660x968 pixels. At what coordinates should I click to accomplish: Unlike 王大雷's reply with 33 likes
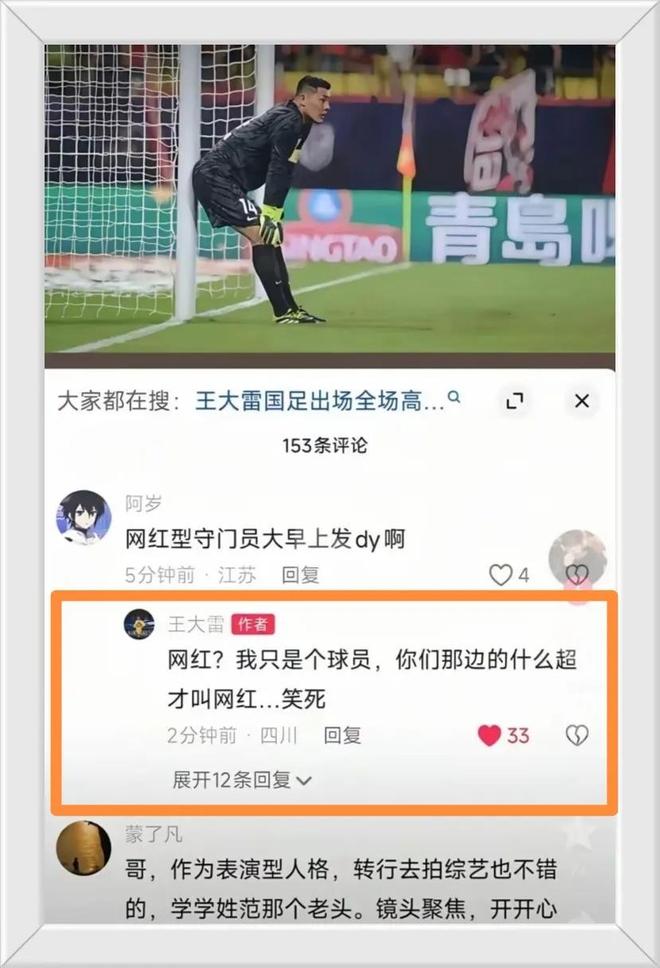489,735
